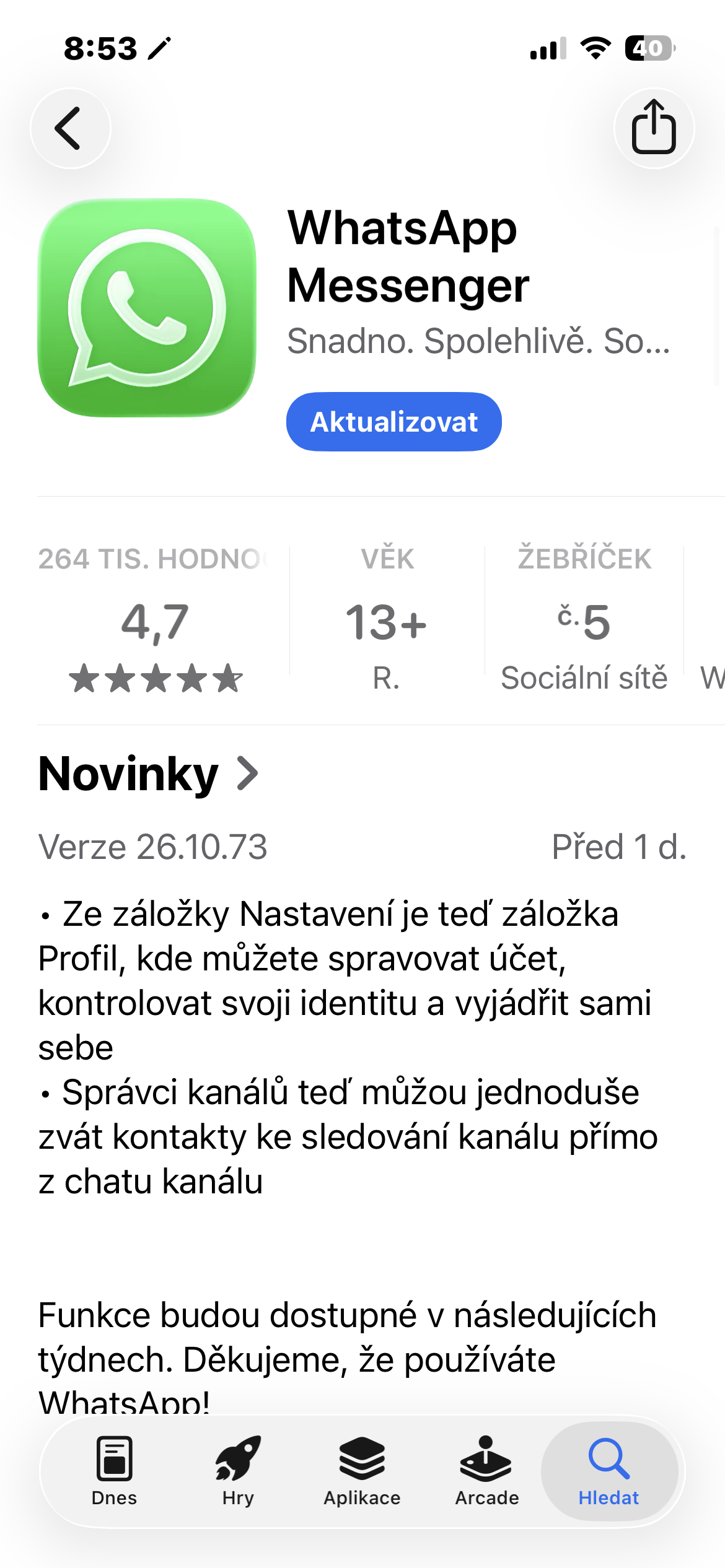Open the Novinky version history
The image size is (725, 1568).
pos(149,774)
